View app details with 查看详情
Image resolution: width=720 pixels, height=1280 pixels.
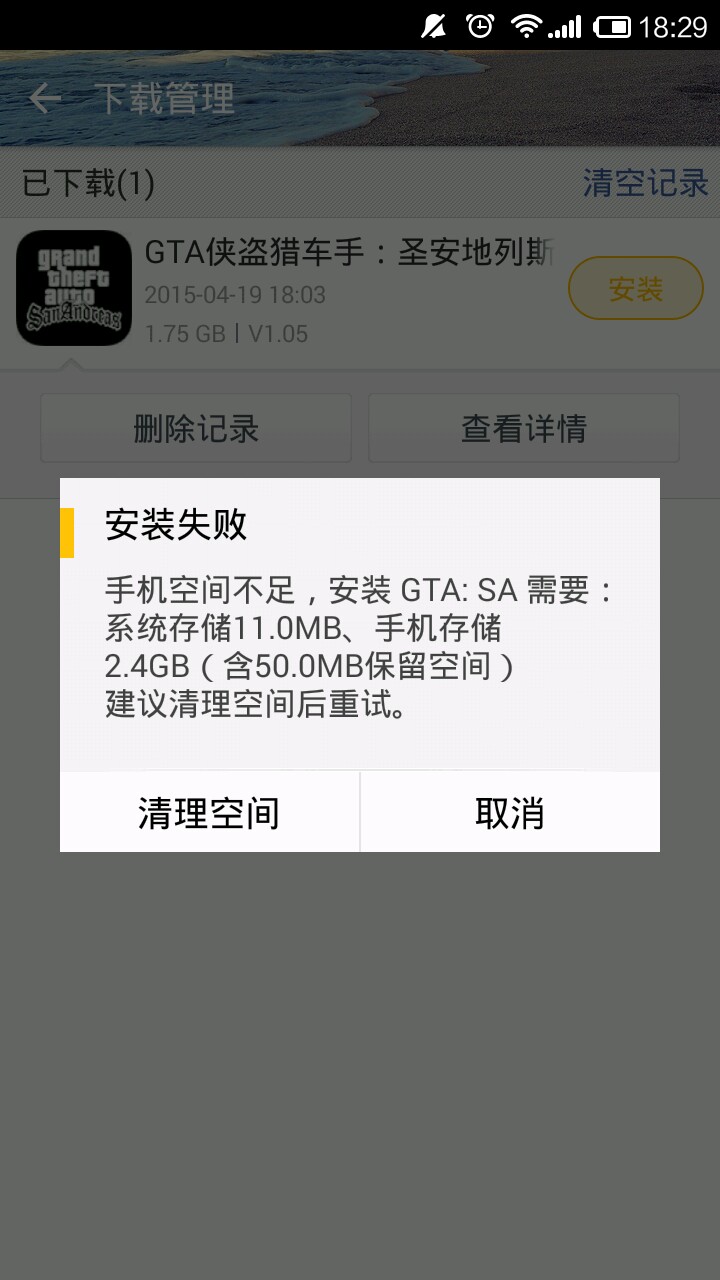coord(524,428)
